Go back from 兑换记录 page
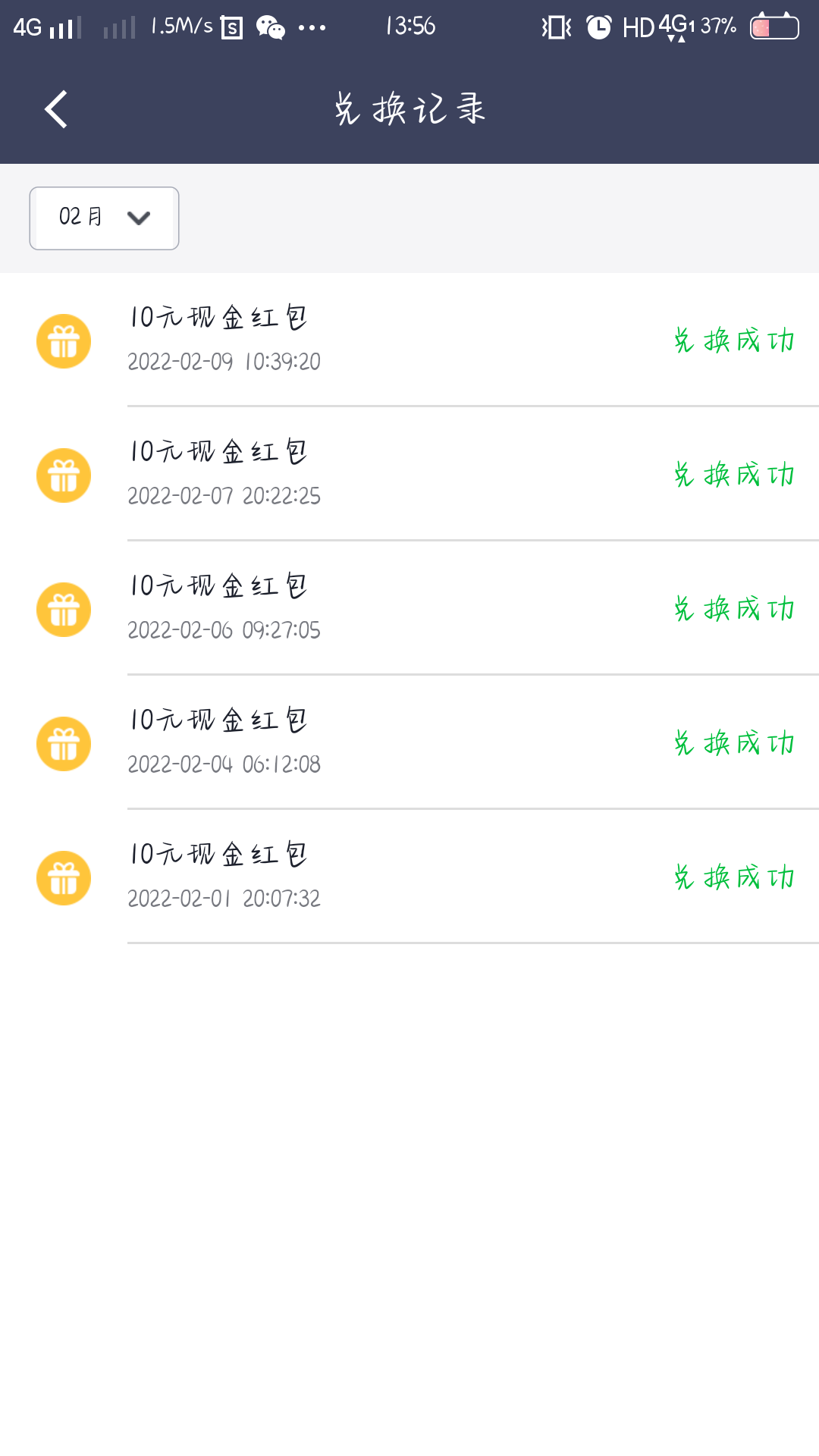This screenshot has height=1456, width=819. coord(56,109)
